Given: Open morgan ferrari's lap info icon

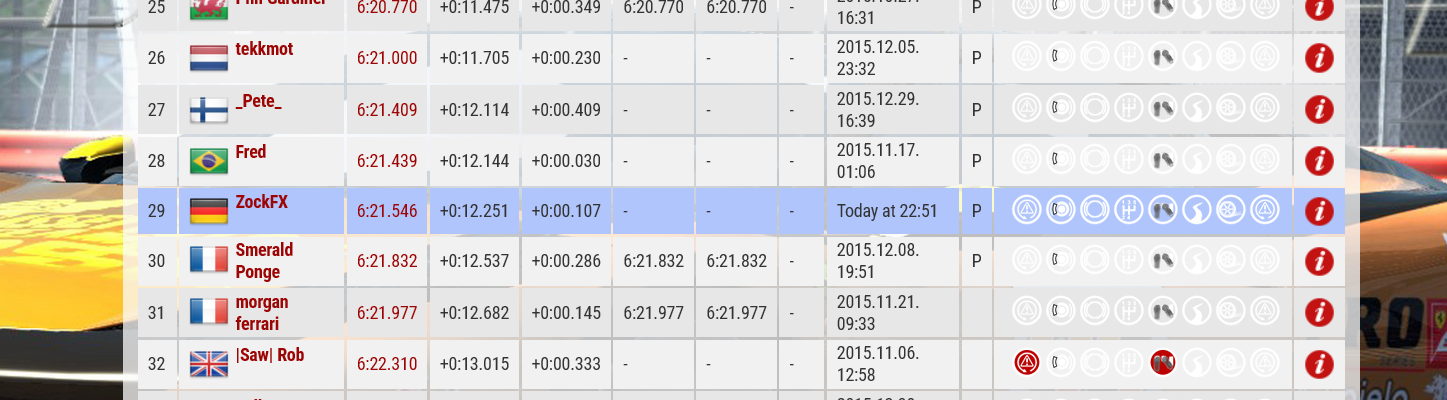Looking at the screenshot, I should [x=1319, y=313].
